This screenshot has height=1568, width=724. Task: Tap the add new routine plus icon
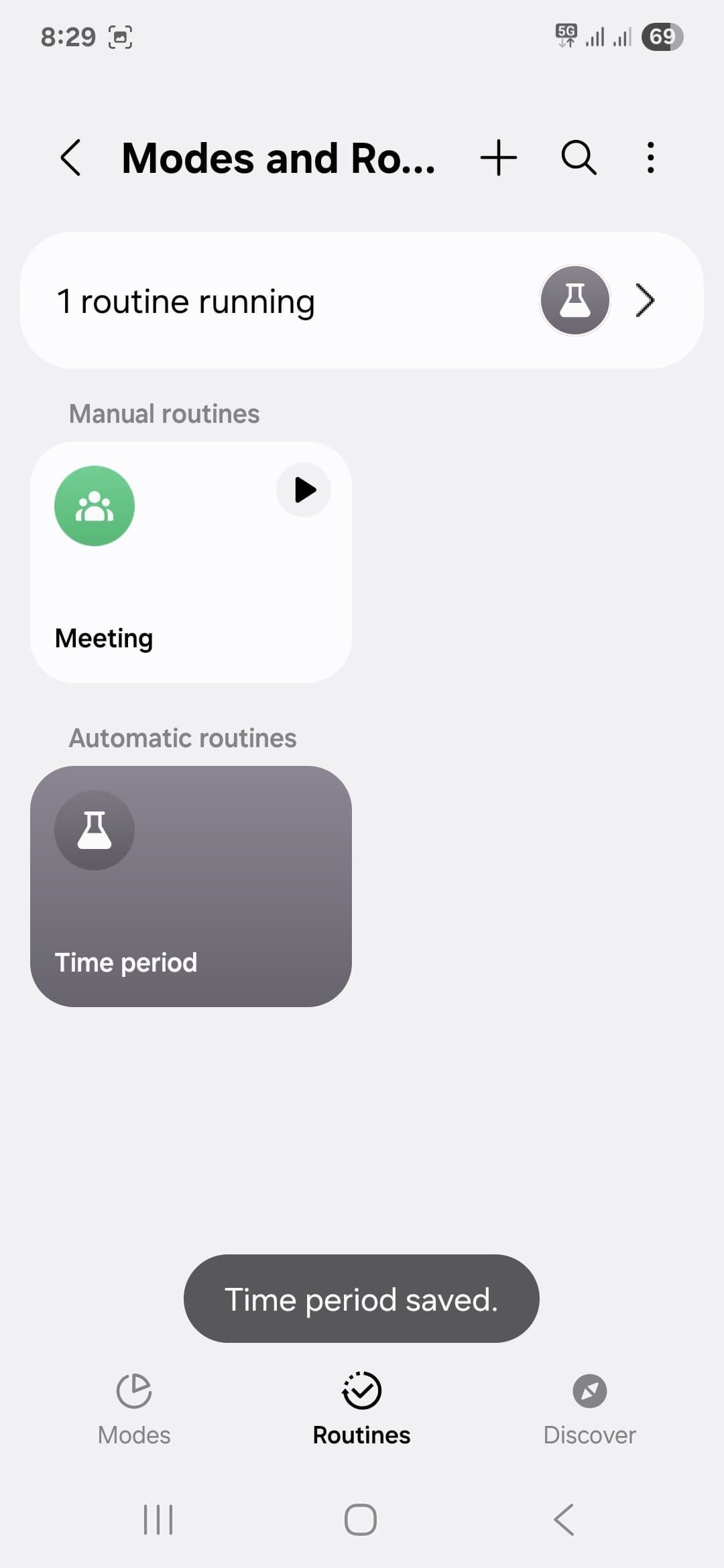pos(499,158)
